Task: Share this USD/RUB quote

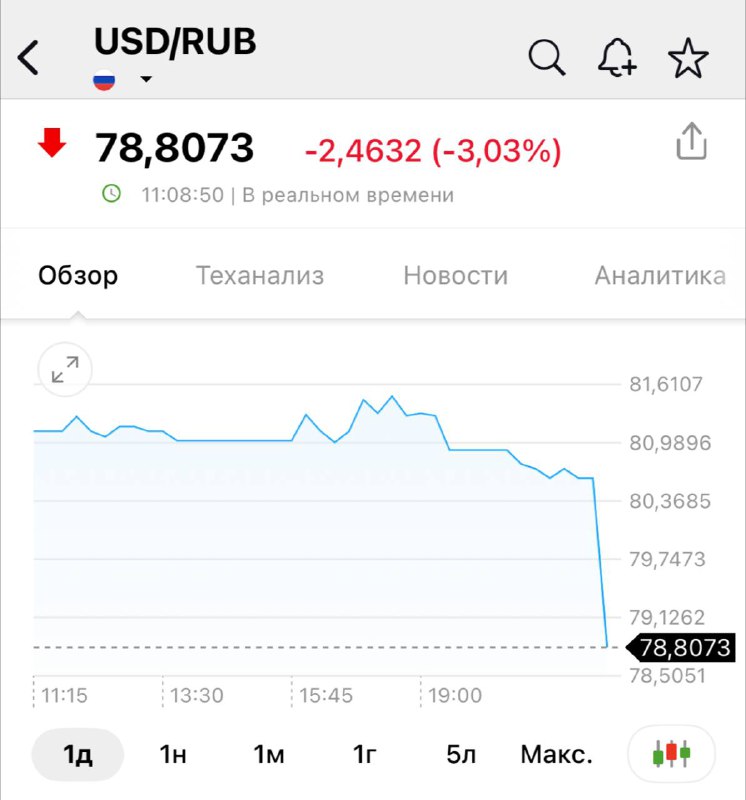Action: click(x=691, y=142)
